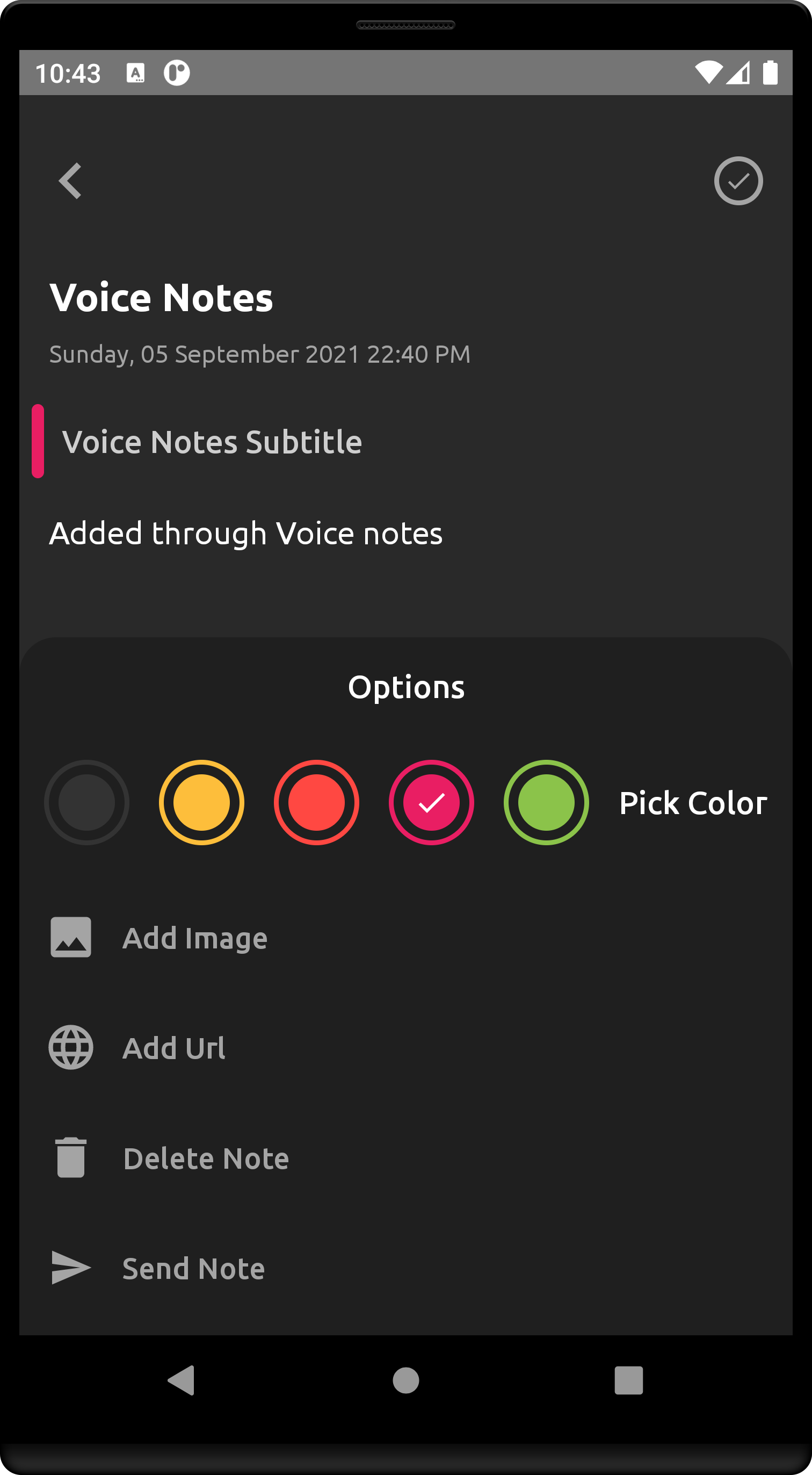Send this note
Image resolution: width=812 pixels, height=1475 pixels.
click(x=193, y=1268)
